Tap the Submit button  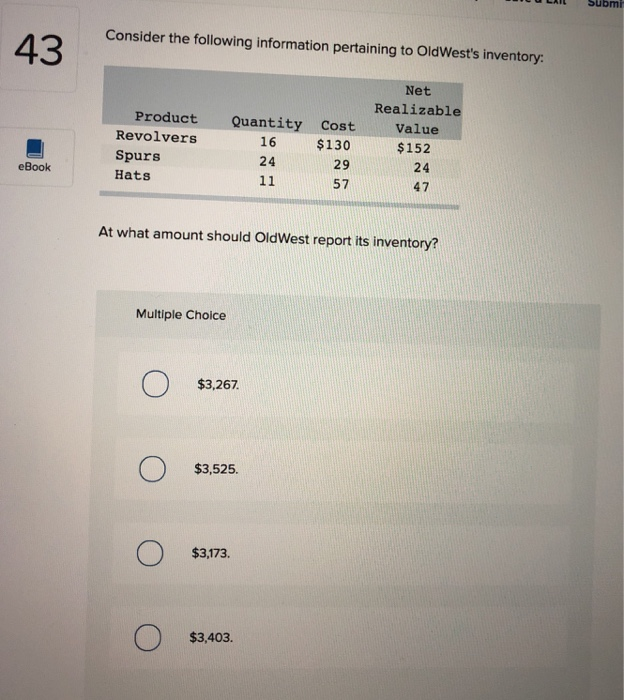pos(601,4)
